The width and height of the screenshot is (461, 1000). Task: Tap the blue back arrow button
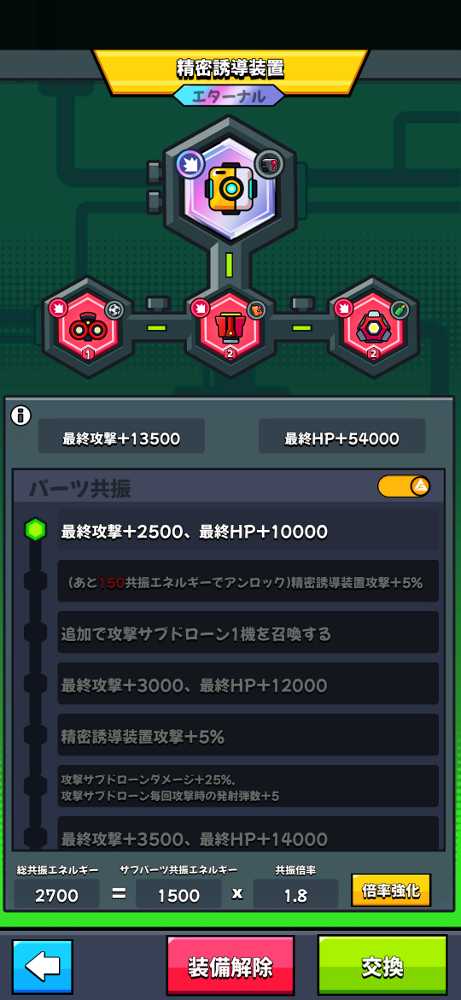42,966
